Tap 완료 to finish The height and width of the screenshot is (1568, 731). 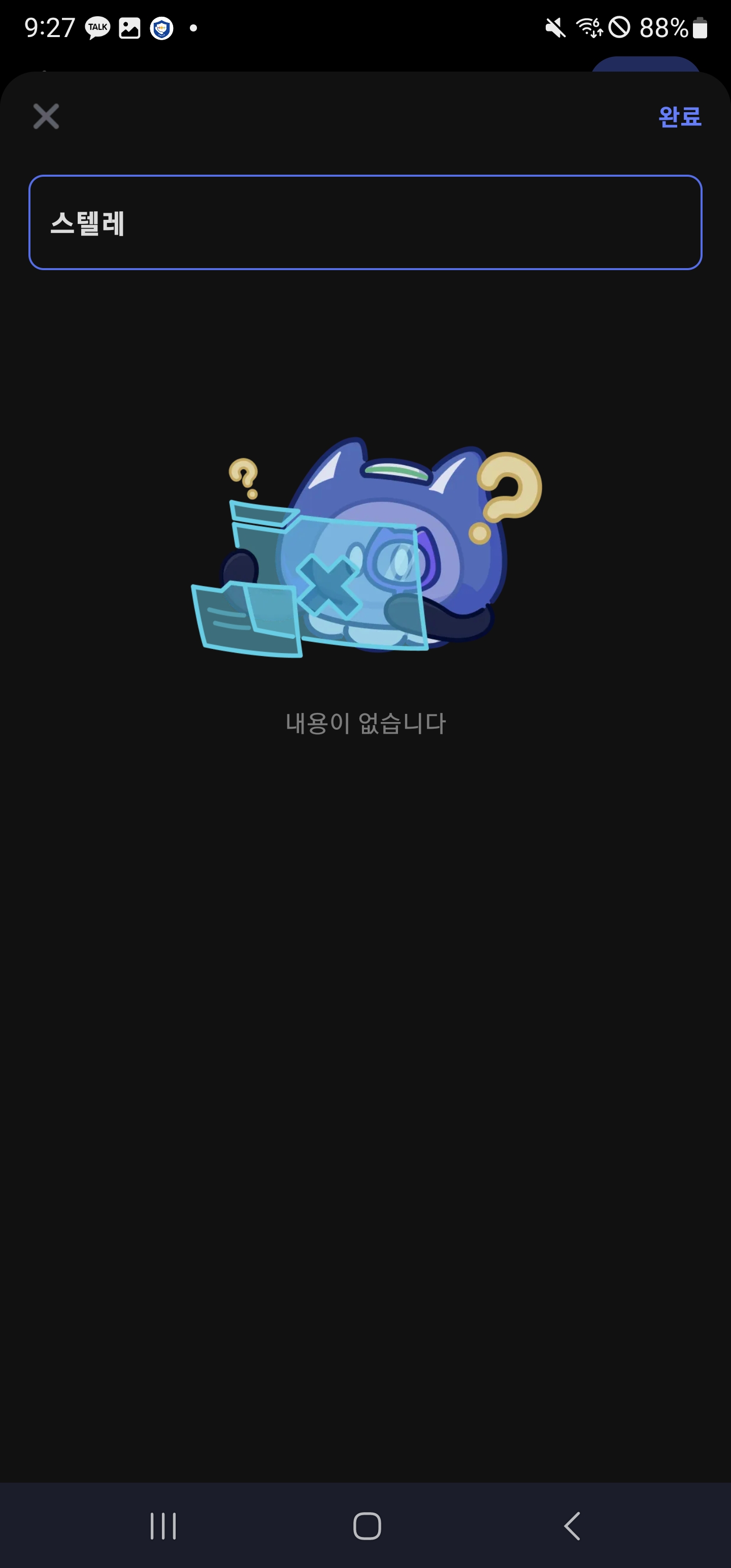[x=679, y=116]
